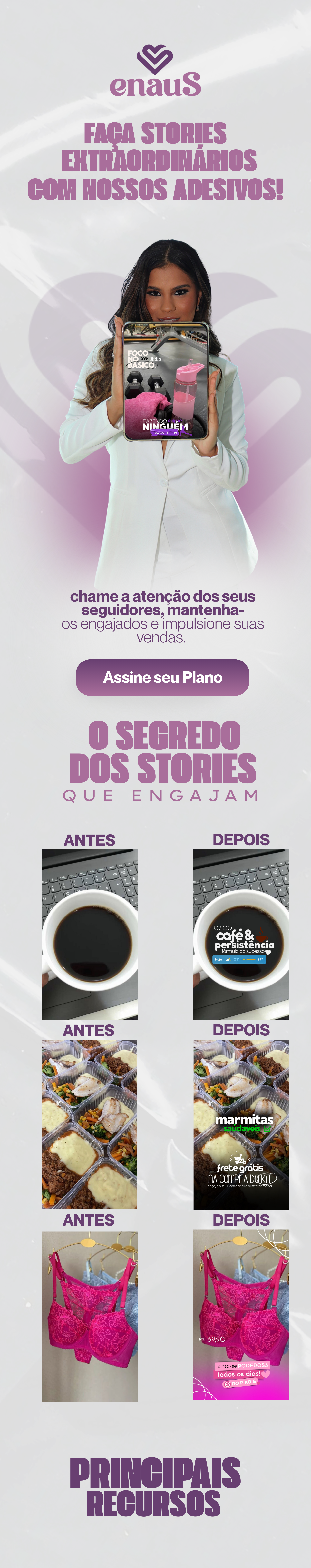Image resolution: width=311 pixels, height=1568 pixels.
Task: Tap the Assine seu Plano button
Action: coord(162,678)
